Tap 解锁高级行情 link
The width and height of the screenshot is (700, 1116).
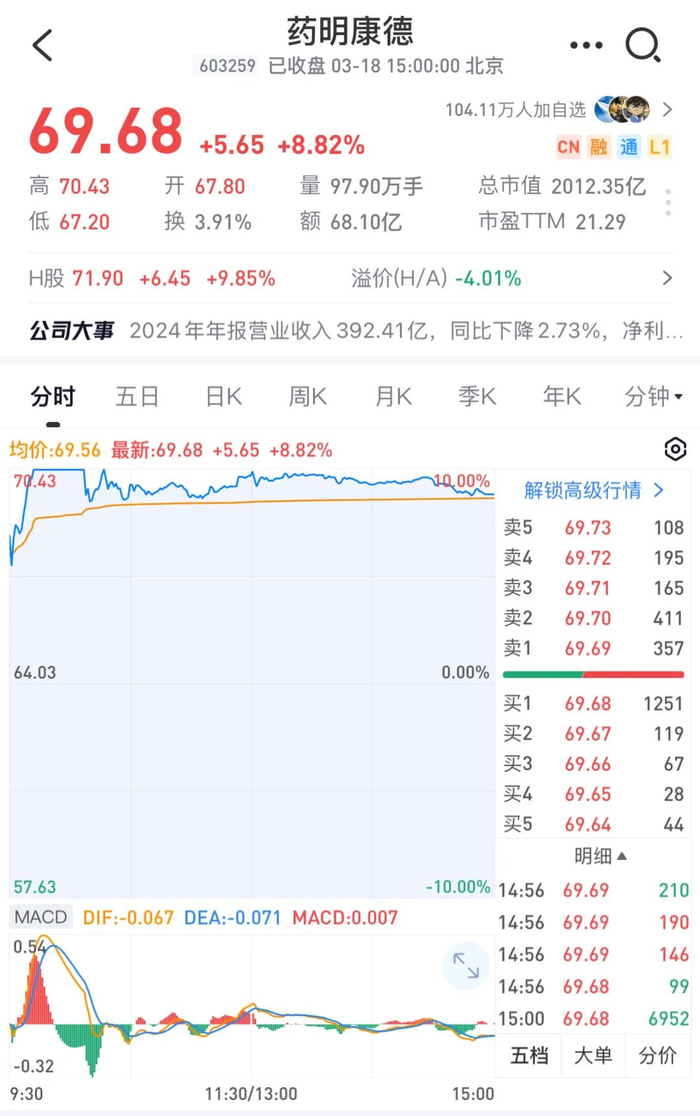594,490
